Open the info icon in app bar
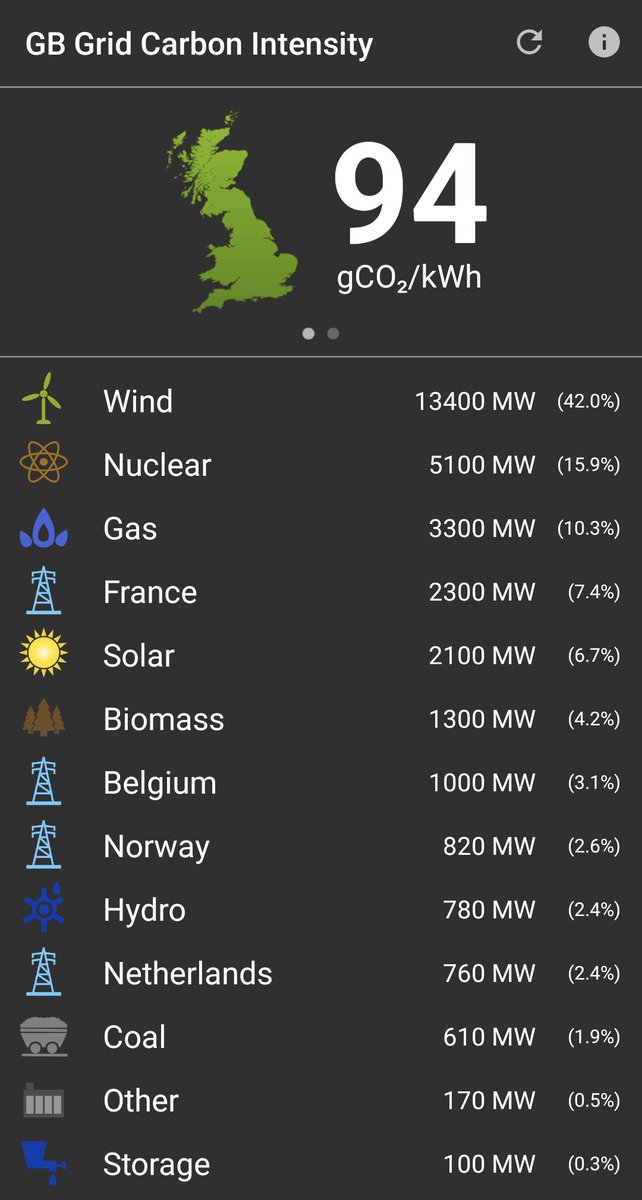 [603, 43]
